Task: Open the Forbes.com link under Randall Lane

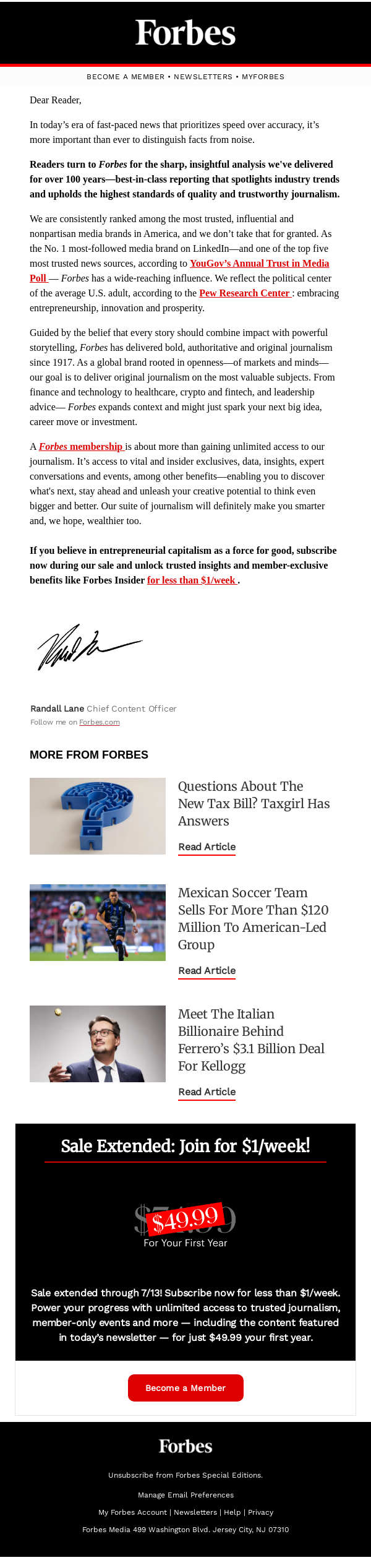Action: [x=100, y=722]
